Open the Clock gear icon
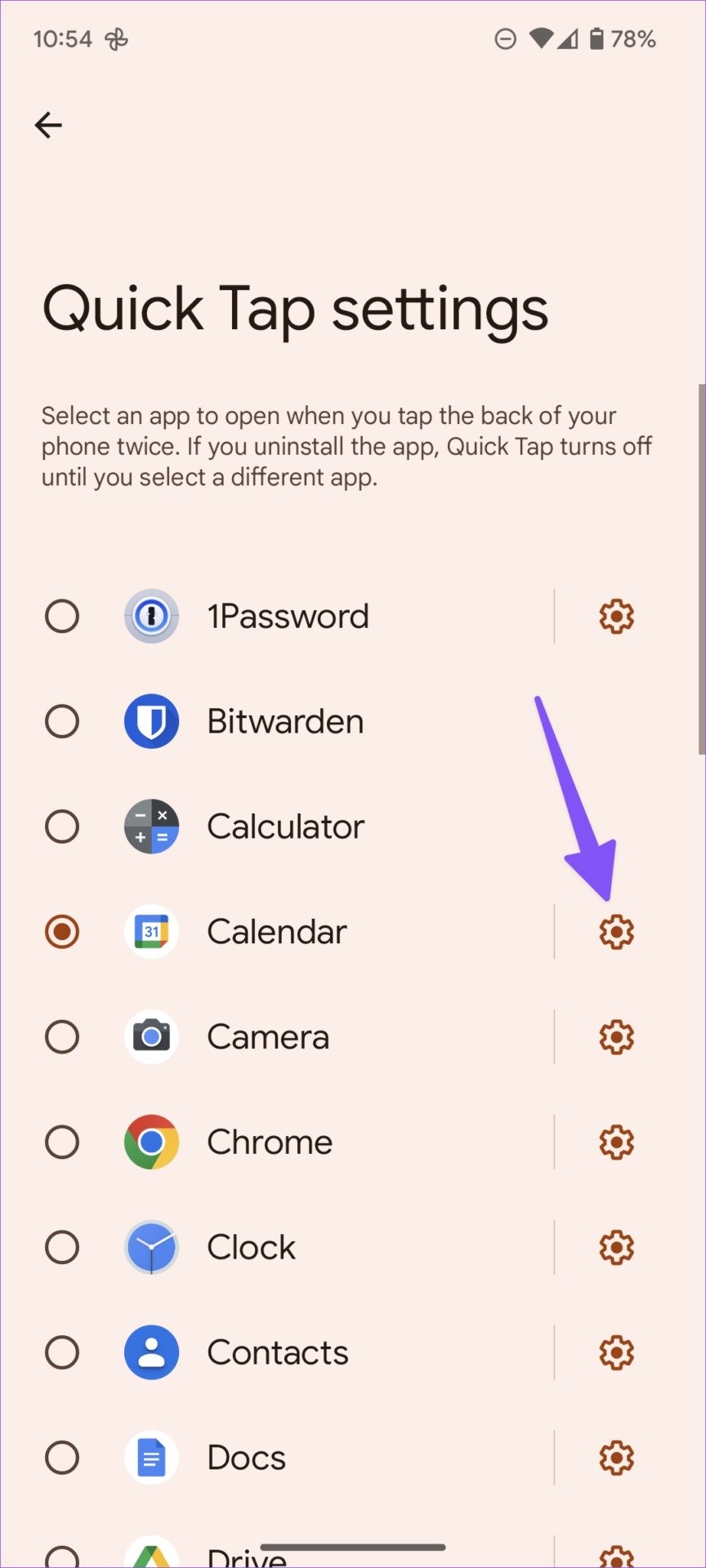This screenshot has height=1568, width=706. click(x=616, y=1247)
